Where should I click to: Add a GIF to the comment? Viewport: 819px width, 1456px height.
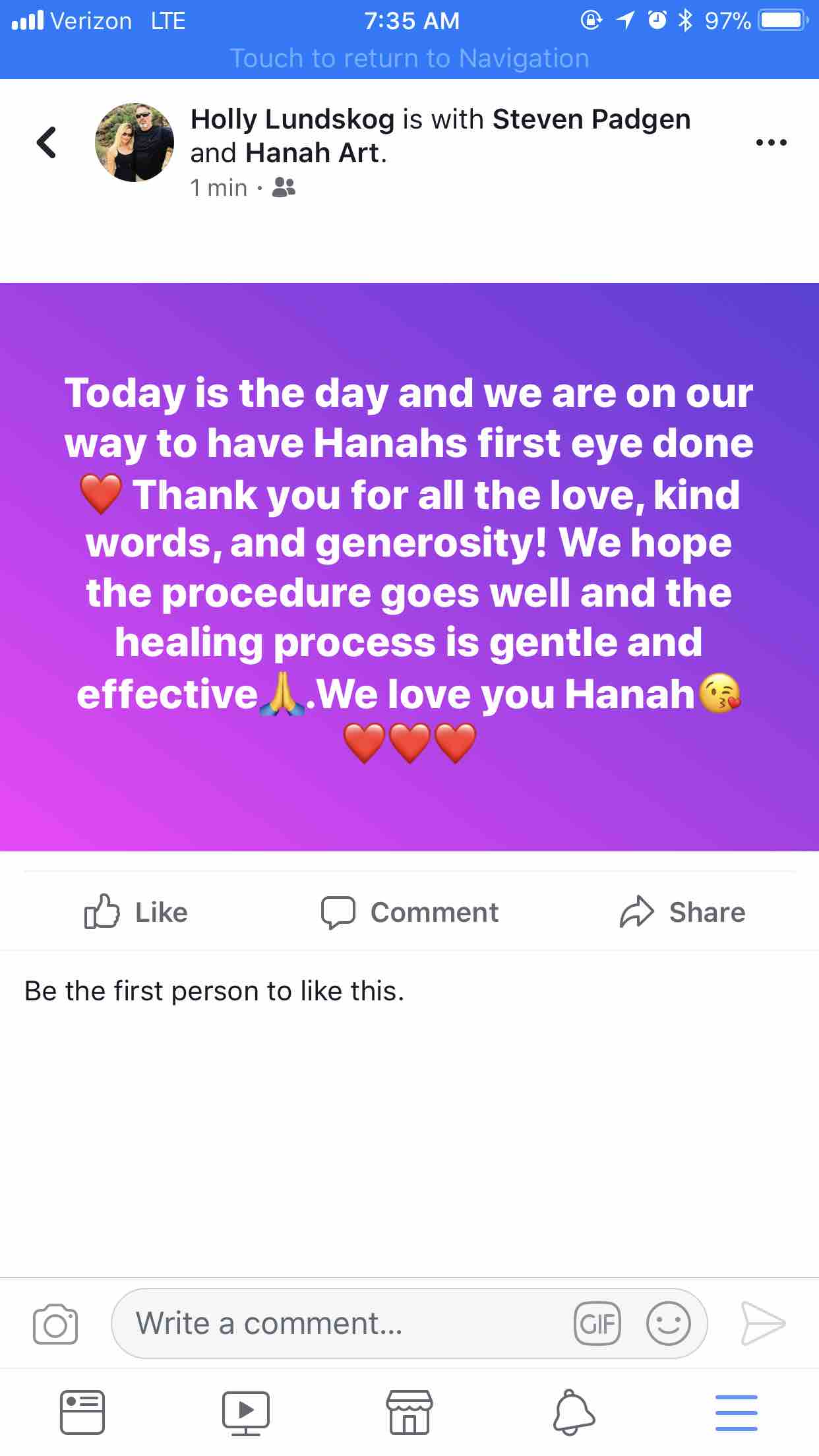point(597,1323)
